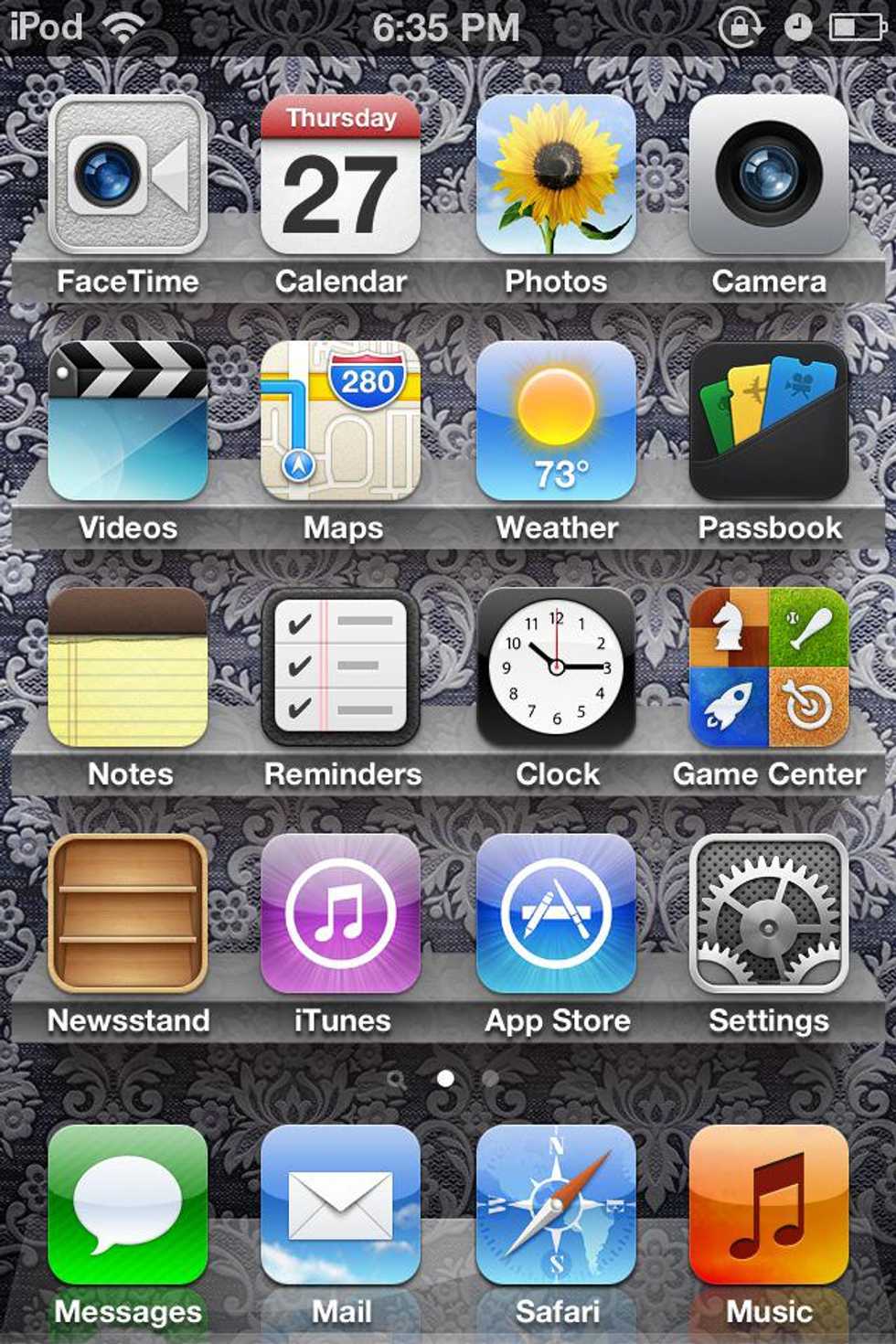Open Maps
The height and width of the screenshot is (1344, 896).
340,421
